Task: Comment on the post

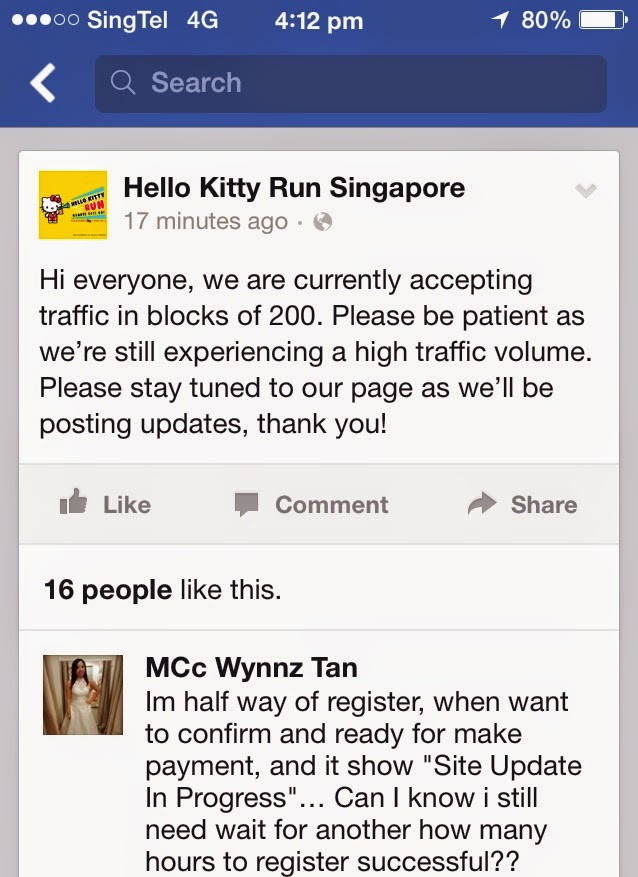Action: point(311,505)
